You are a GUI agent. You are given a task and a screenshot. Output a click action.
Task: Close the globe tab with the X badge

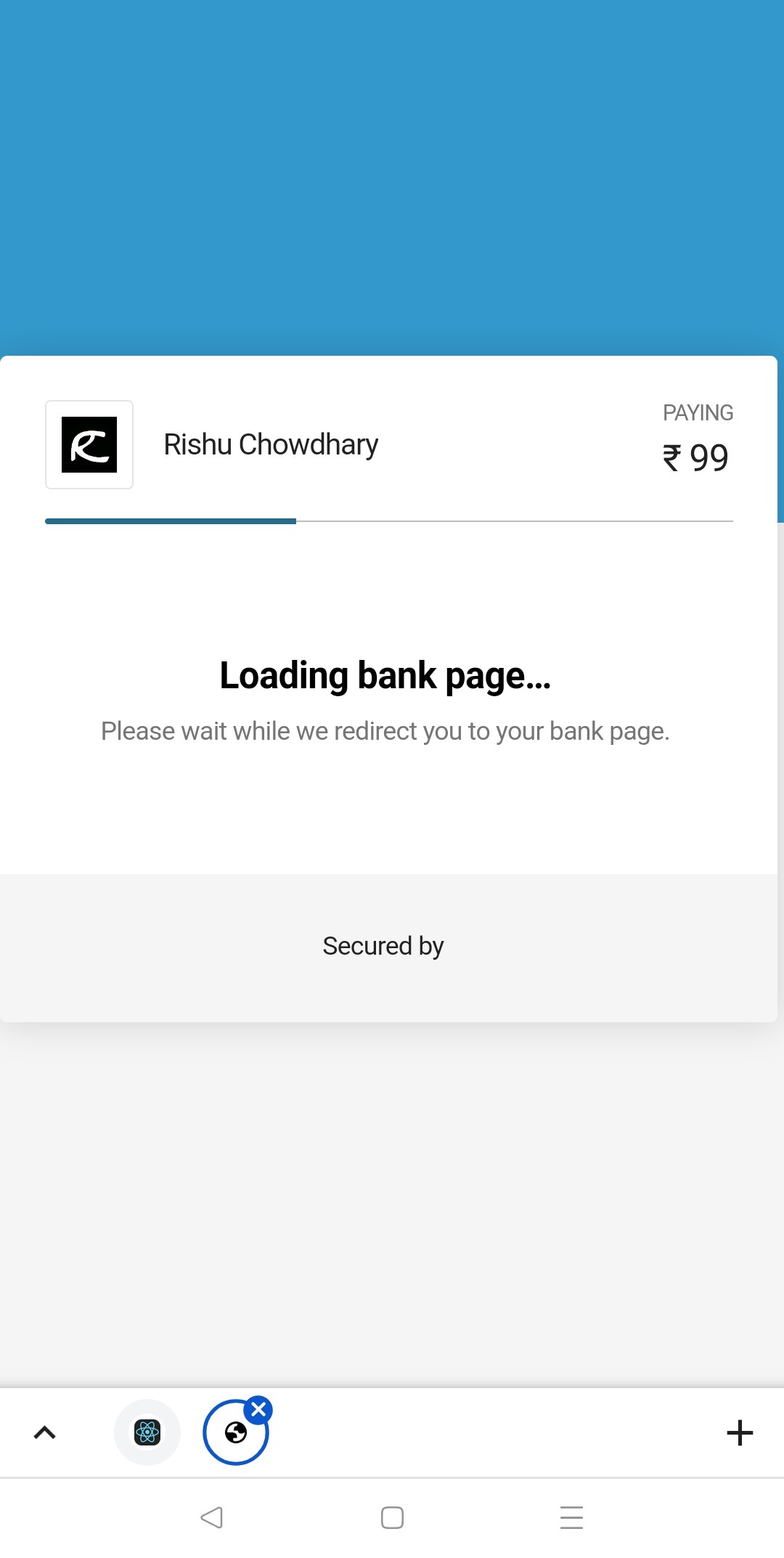tap(258, 1410)
